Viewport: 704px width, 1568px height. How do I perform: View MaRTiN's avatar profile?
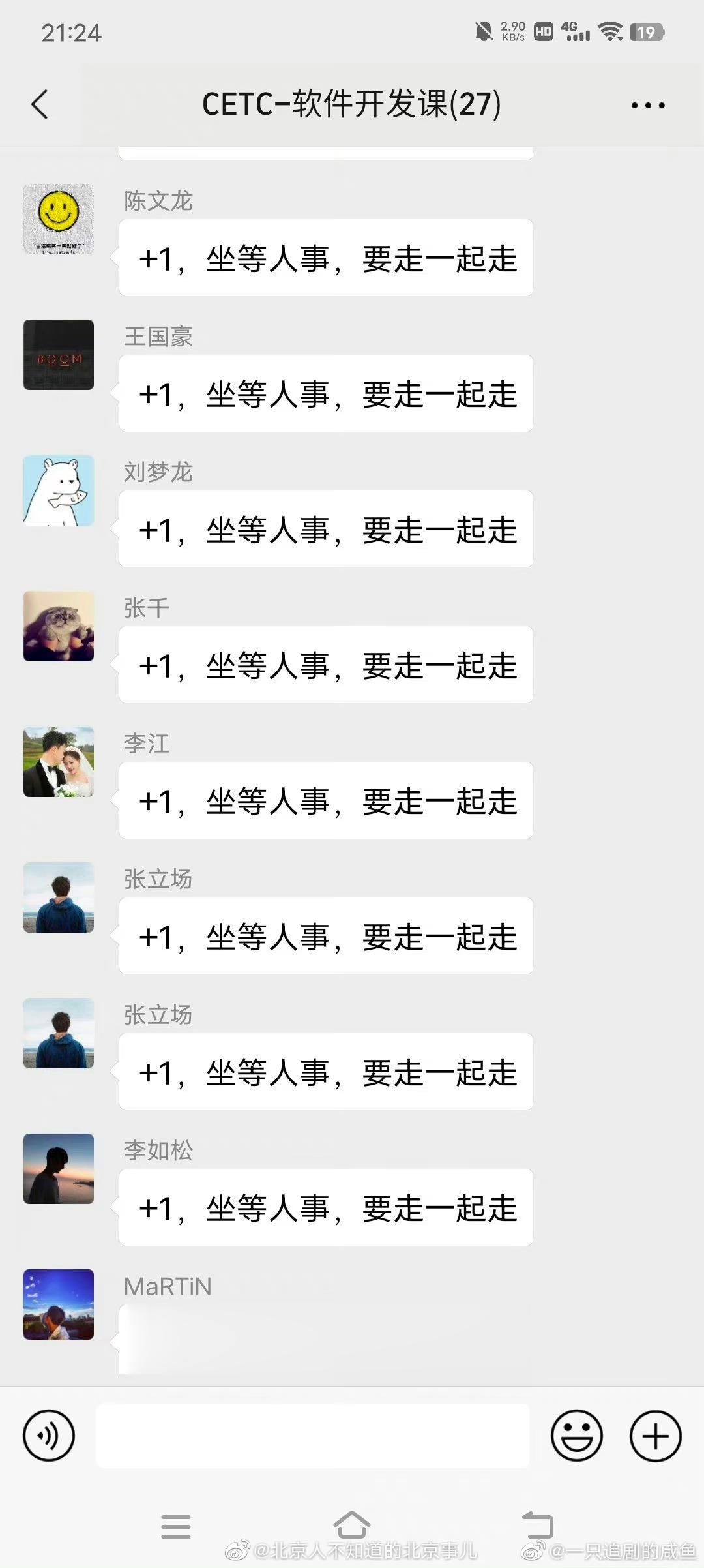coord(59,1304)
